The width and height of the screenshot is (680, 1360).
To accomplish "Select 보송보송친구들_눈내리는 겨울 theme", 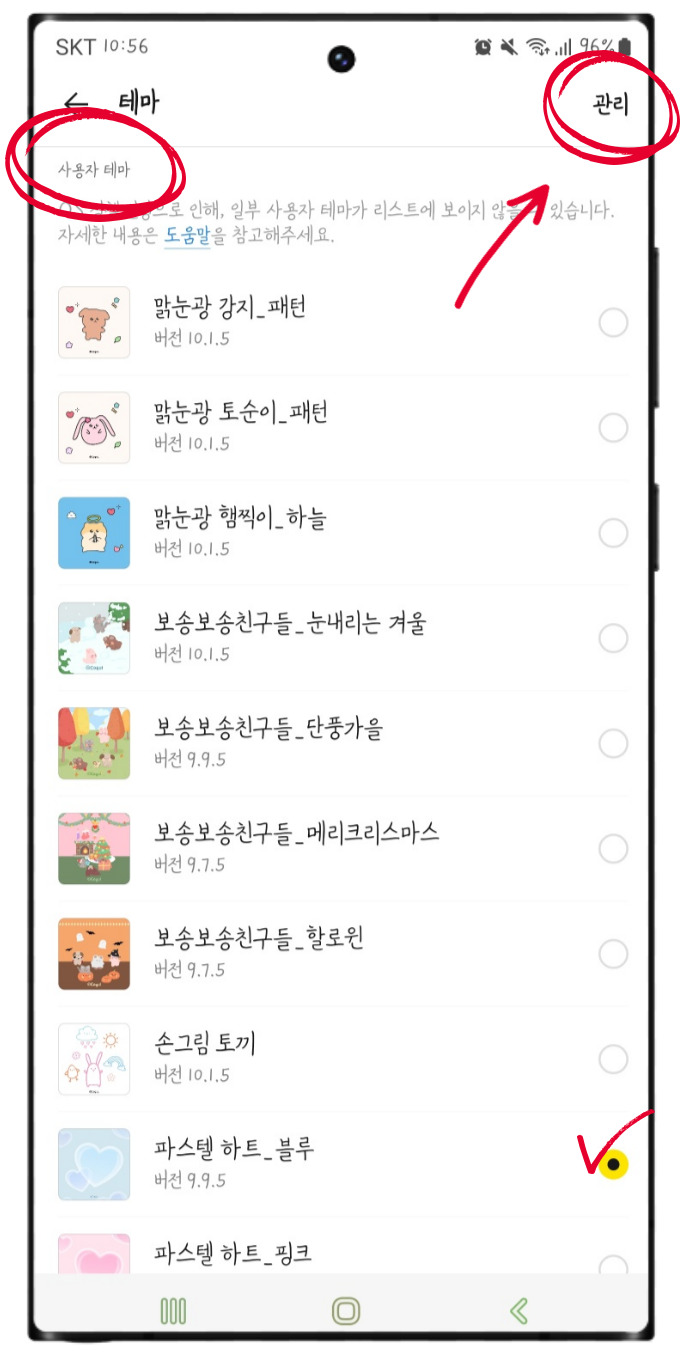I will pos(613,638).
